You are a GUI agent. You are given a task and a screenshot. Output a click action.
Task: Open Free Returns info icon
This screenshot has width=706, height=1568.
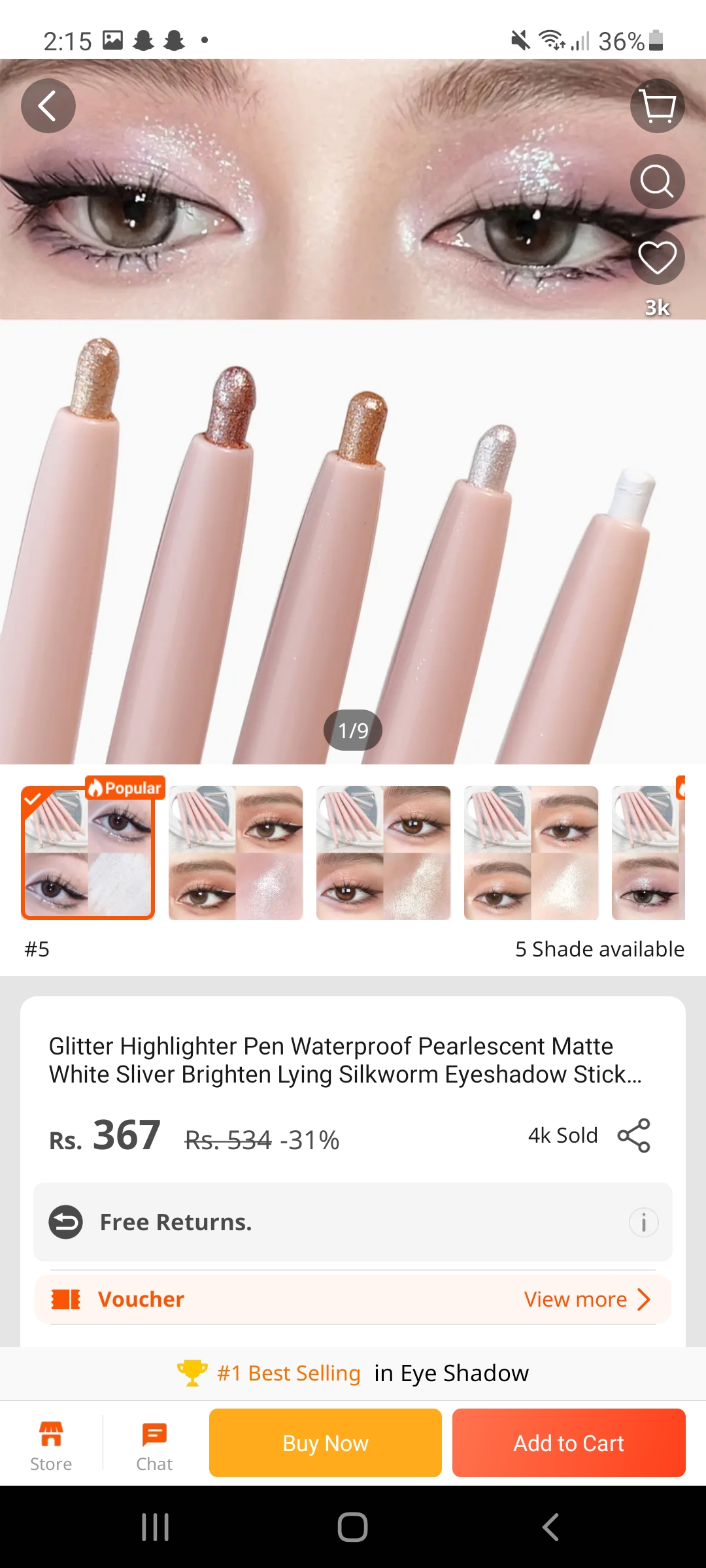point(643,1222)
